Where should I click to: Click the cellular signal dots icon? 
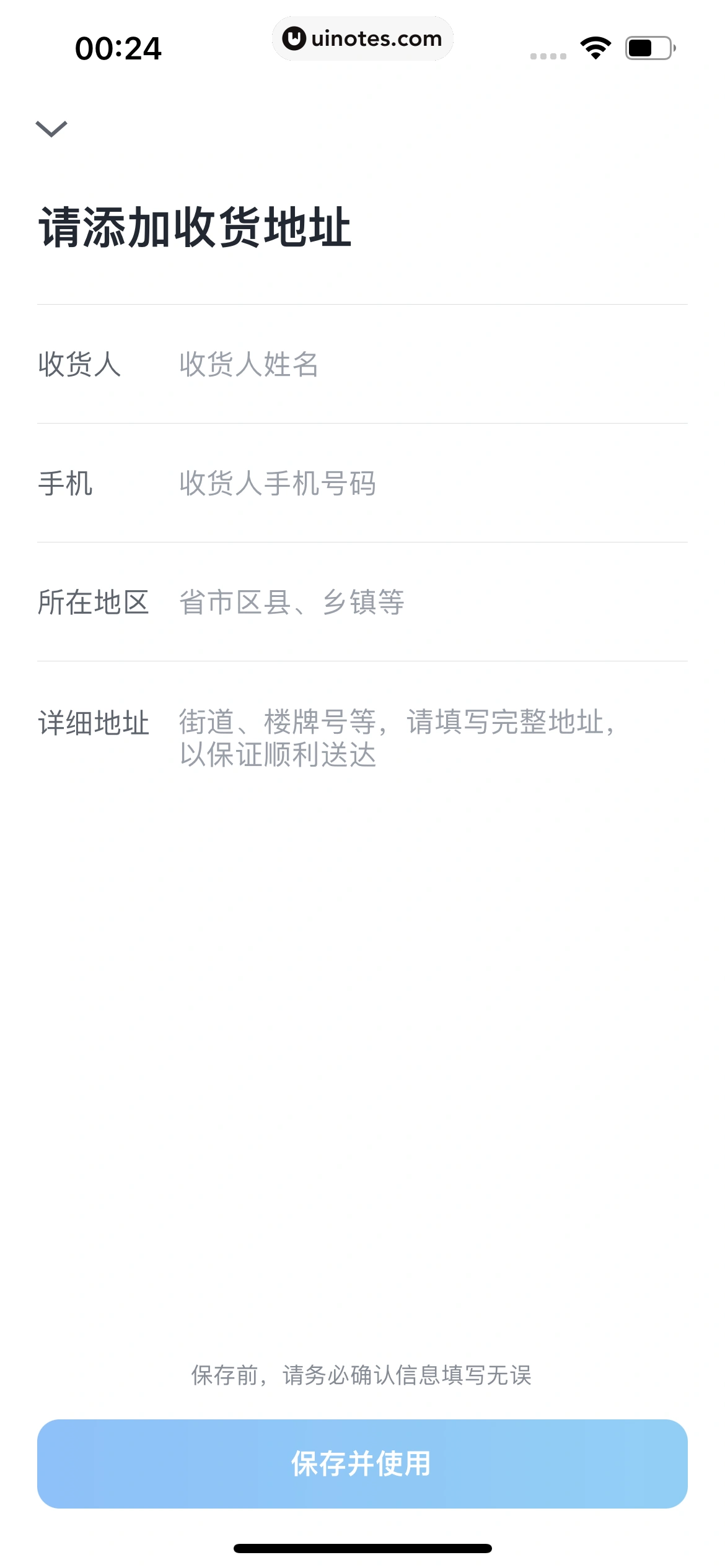[548, 56]
